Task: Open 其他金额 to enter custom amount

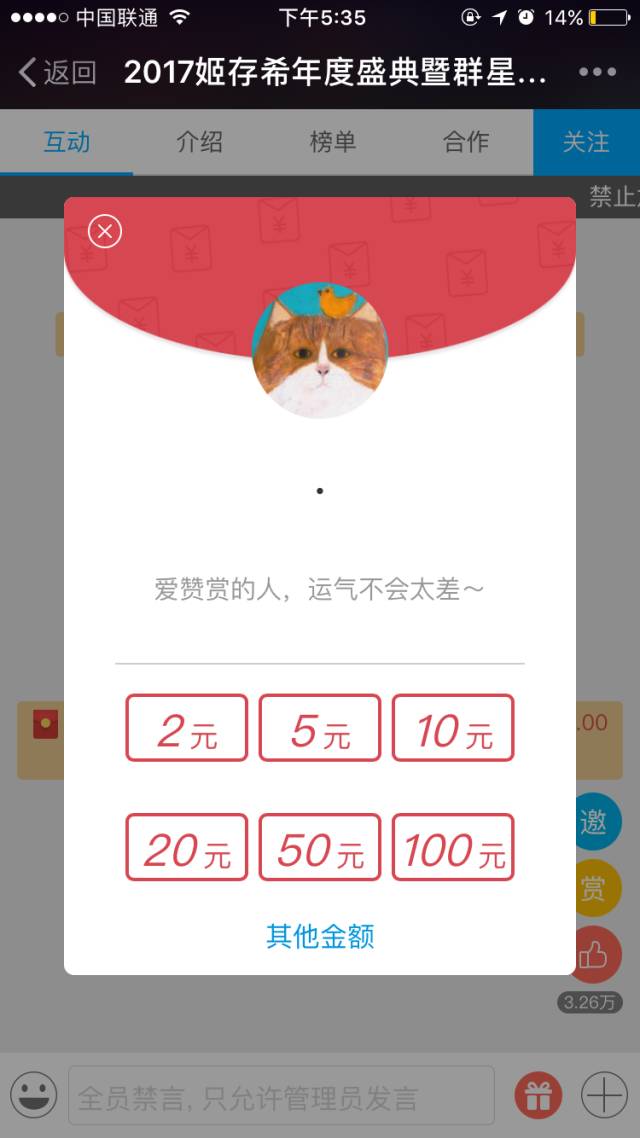Action: click(320, 936)
